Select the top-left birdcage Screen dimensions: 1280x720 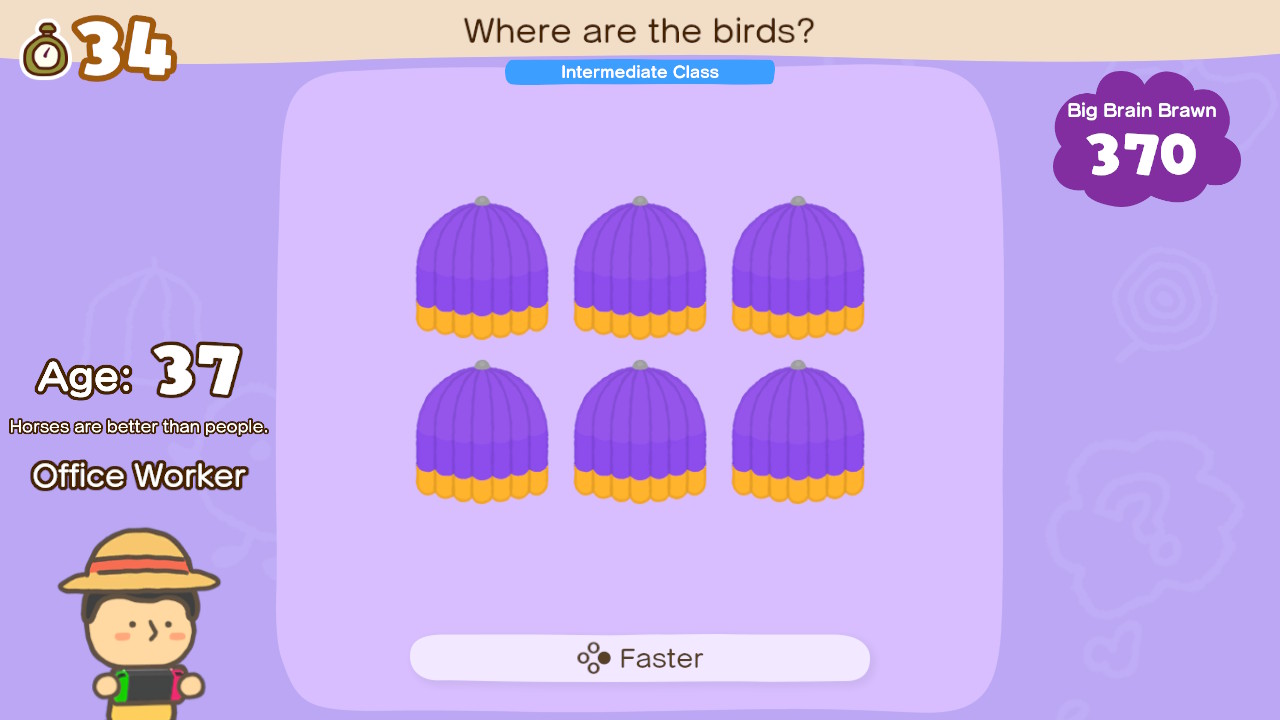pos(482,268)
